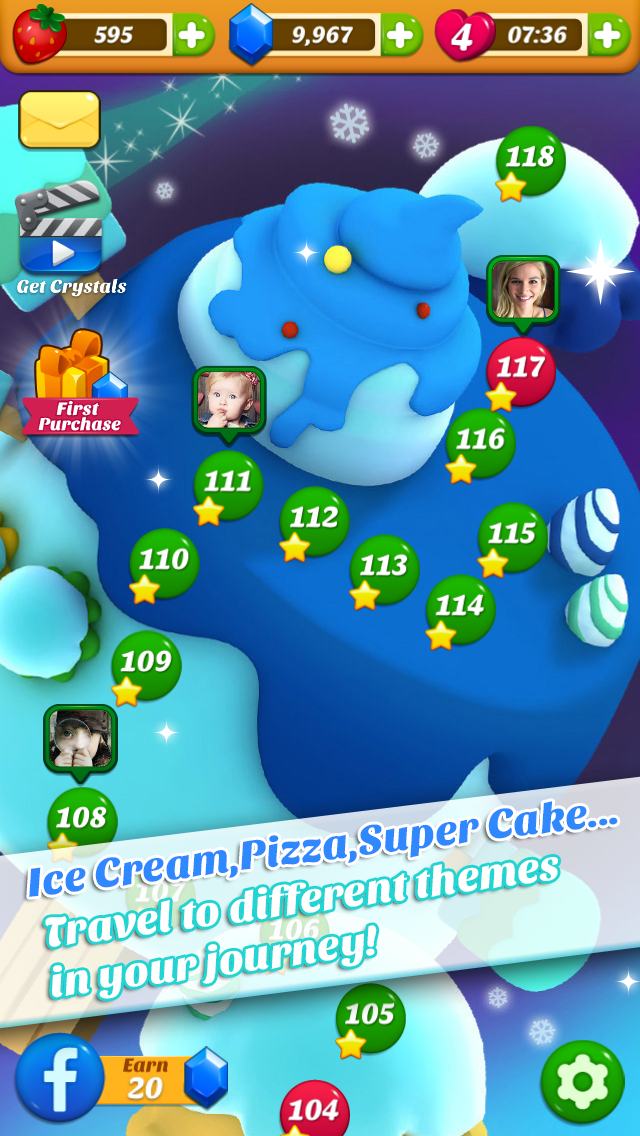Select level 109
Image resolution: width=640 pixels, height=1136 pixels.
pos(146,663)
